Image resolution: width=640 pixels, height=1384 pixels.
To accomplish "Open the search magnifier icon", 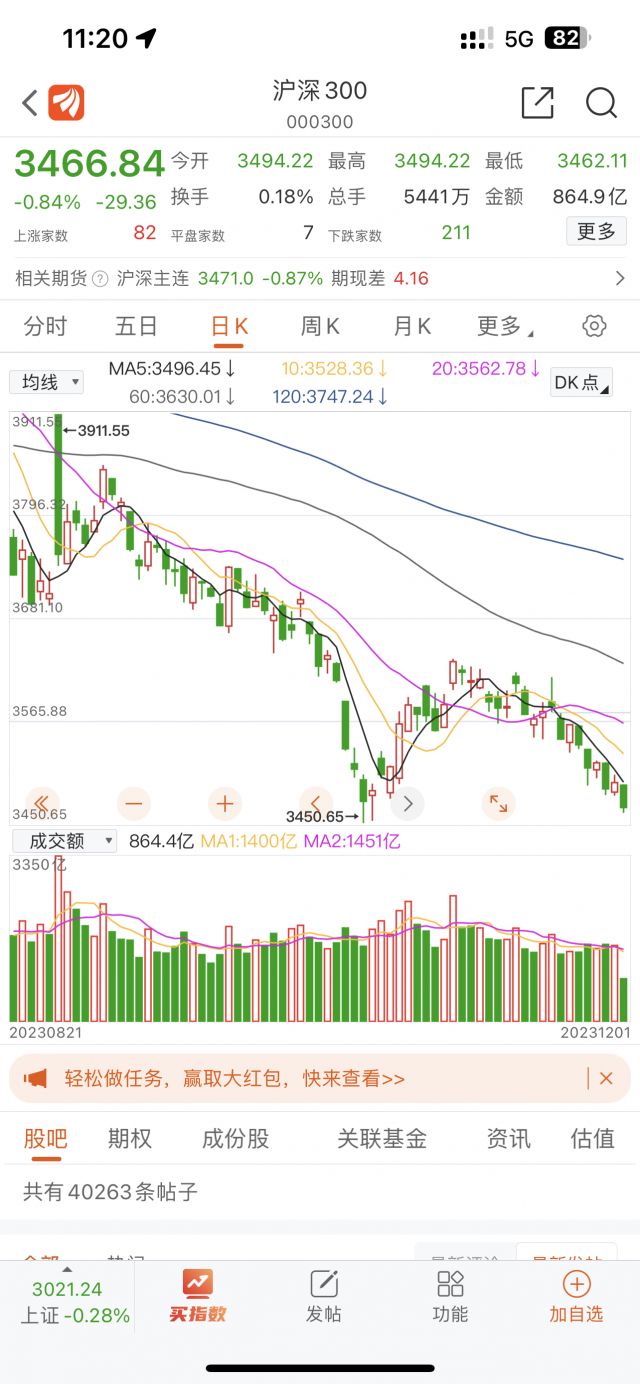I will coord(601,102).
